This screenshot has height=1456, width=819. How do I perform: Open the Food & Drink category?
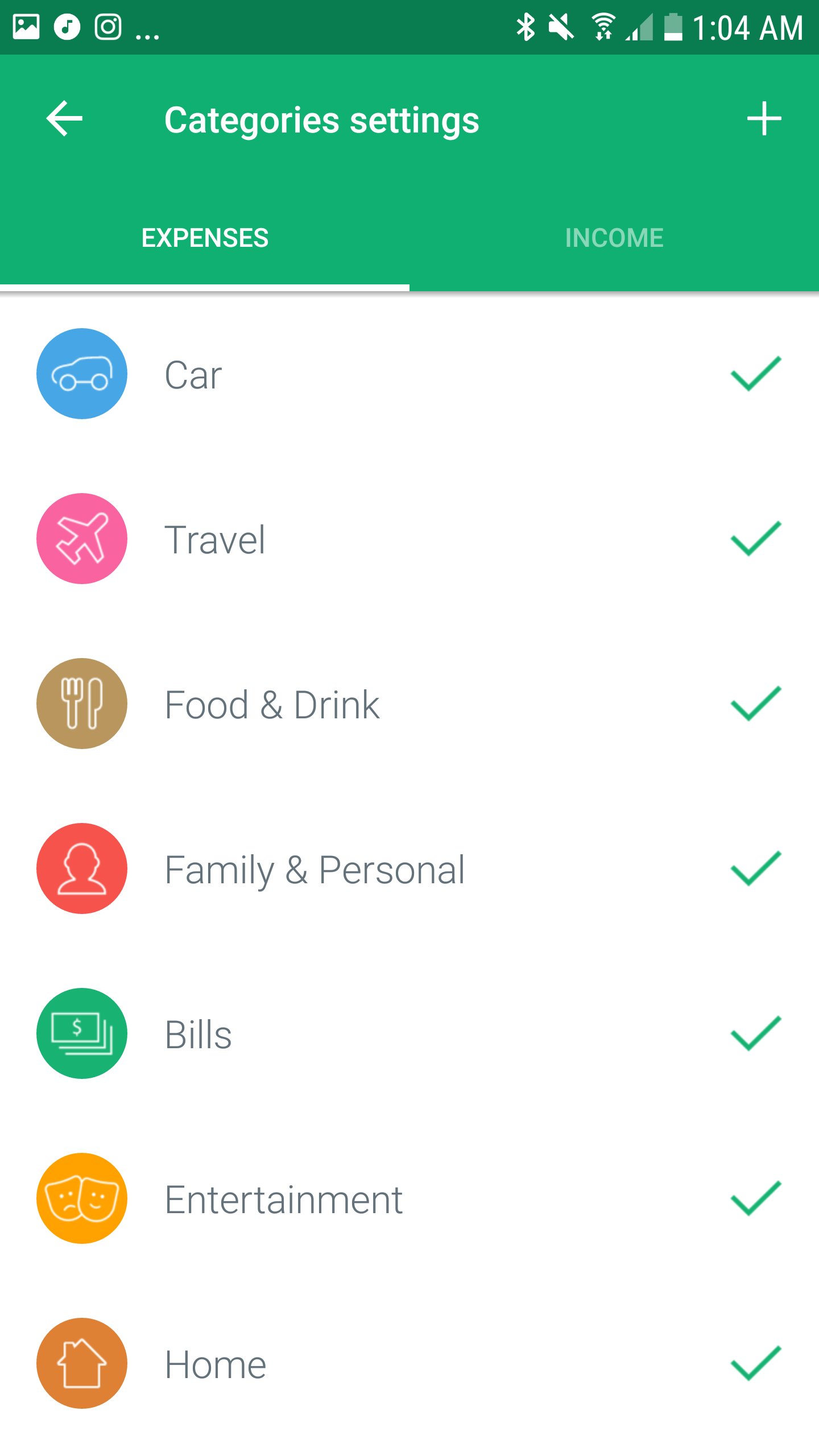(x=409, y=704)
